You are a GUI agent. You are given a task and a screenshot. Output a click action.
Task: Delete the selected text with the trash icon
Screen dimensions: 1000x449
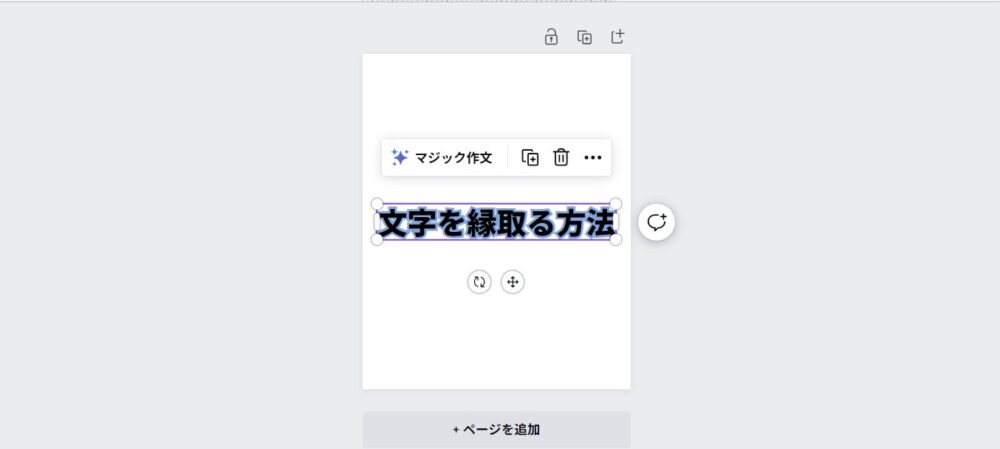pos(561,158)
